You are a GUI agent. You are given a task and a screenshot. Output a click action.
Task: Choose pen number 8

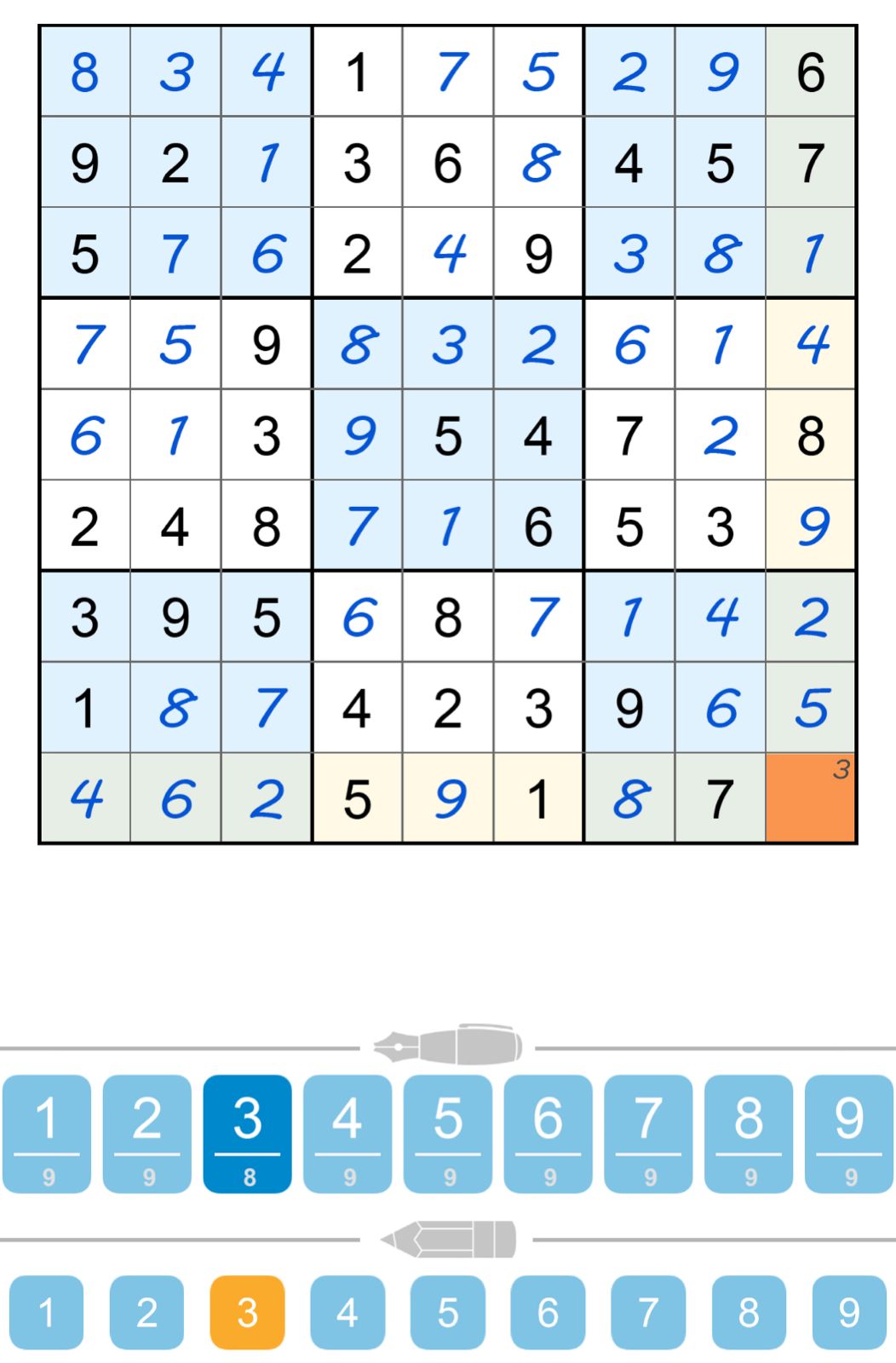(749, 1133)
